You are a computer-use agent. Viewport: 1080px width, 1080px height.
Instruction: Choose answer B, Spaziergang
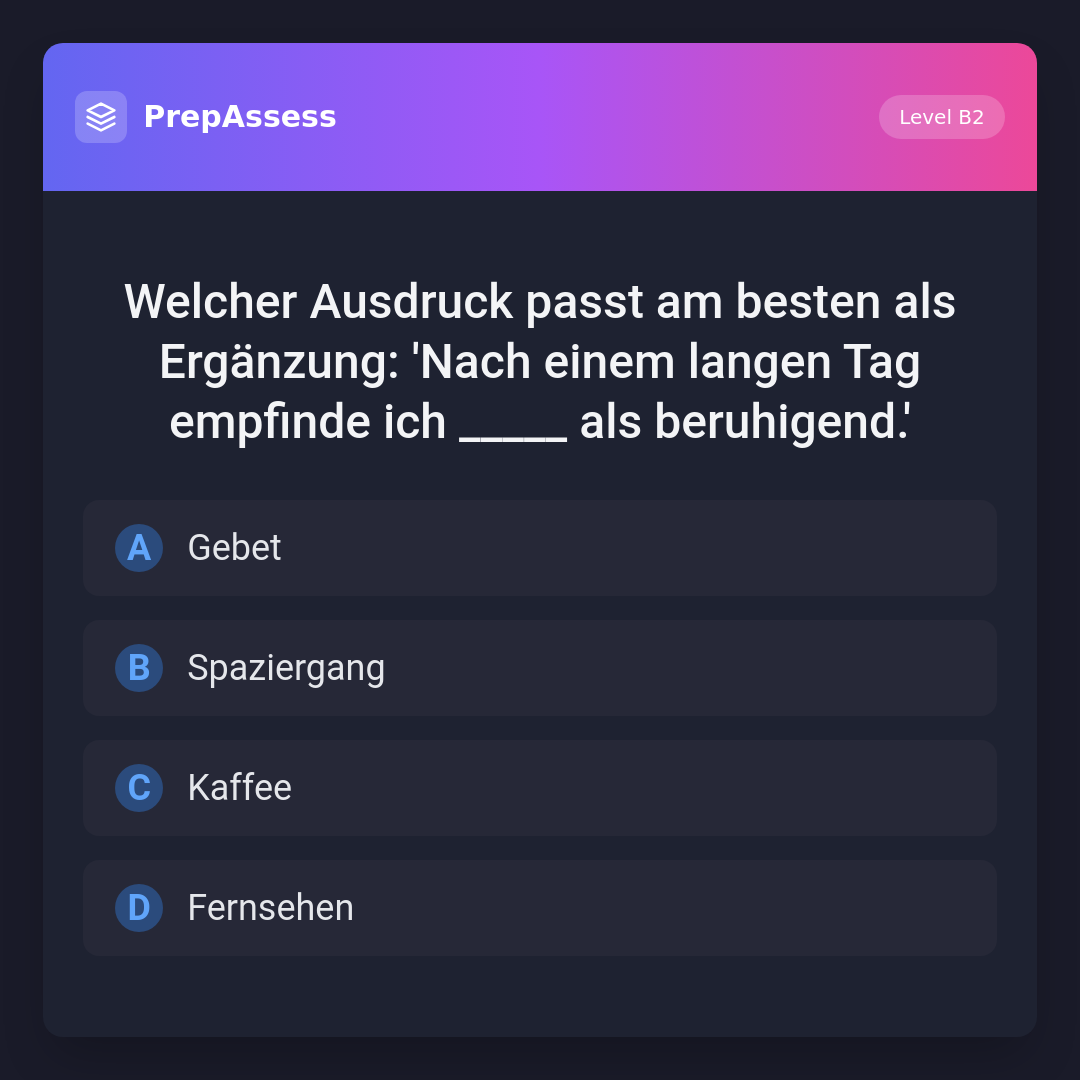540,668
